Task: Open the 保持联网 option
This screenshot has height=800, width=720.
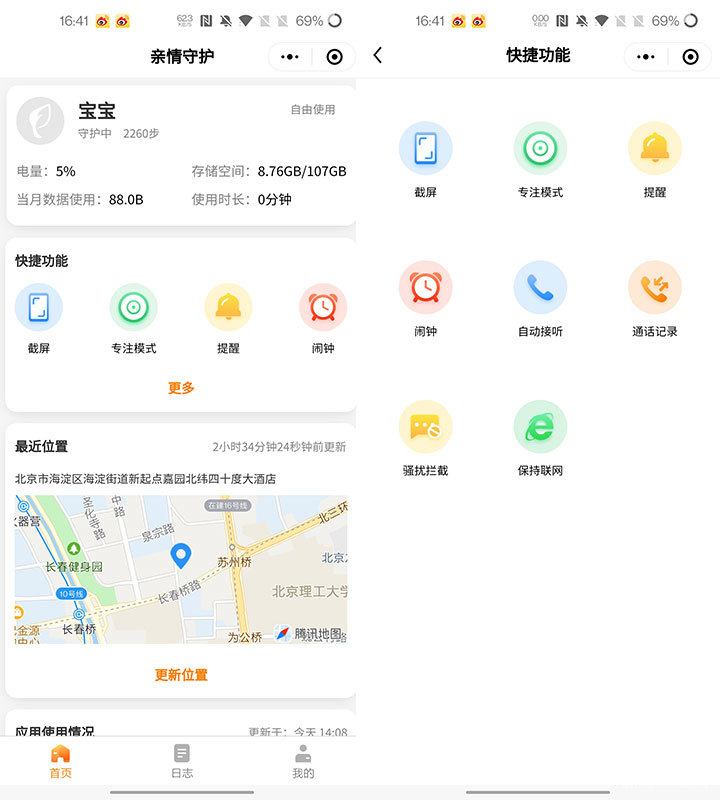Action: click(540, 438)
